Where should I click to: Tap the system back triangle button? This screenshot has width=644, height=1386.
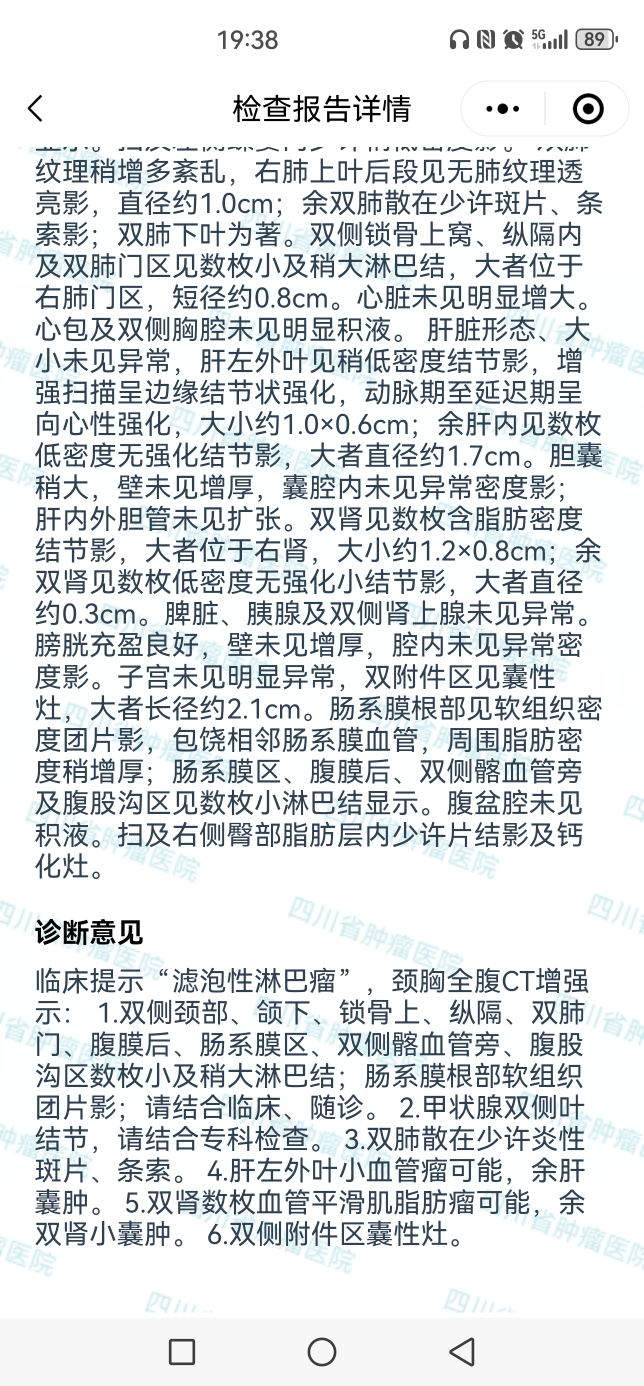[461, 1352]
